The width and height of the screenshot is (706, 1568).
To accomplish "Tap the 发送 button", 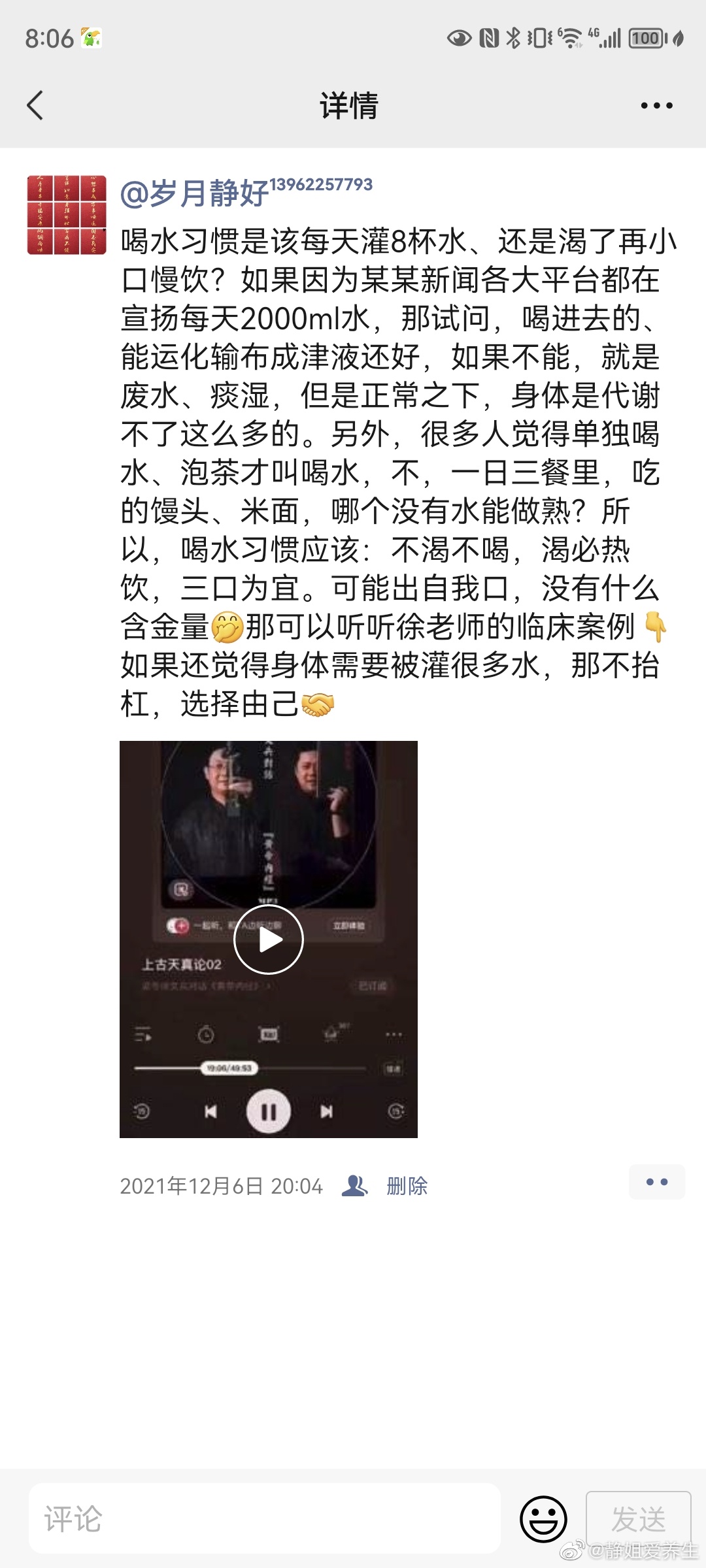I will (638, 1518).
